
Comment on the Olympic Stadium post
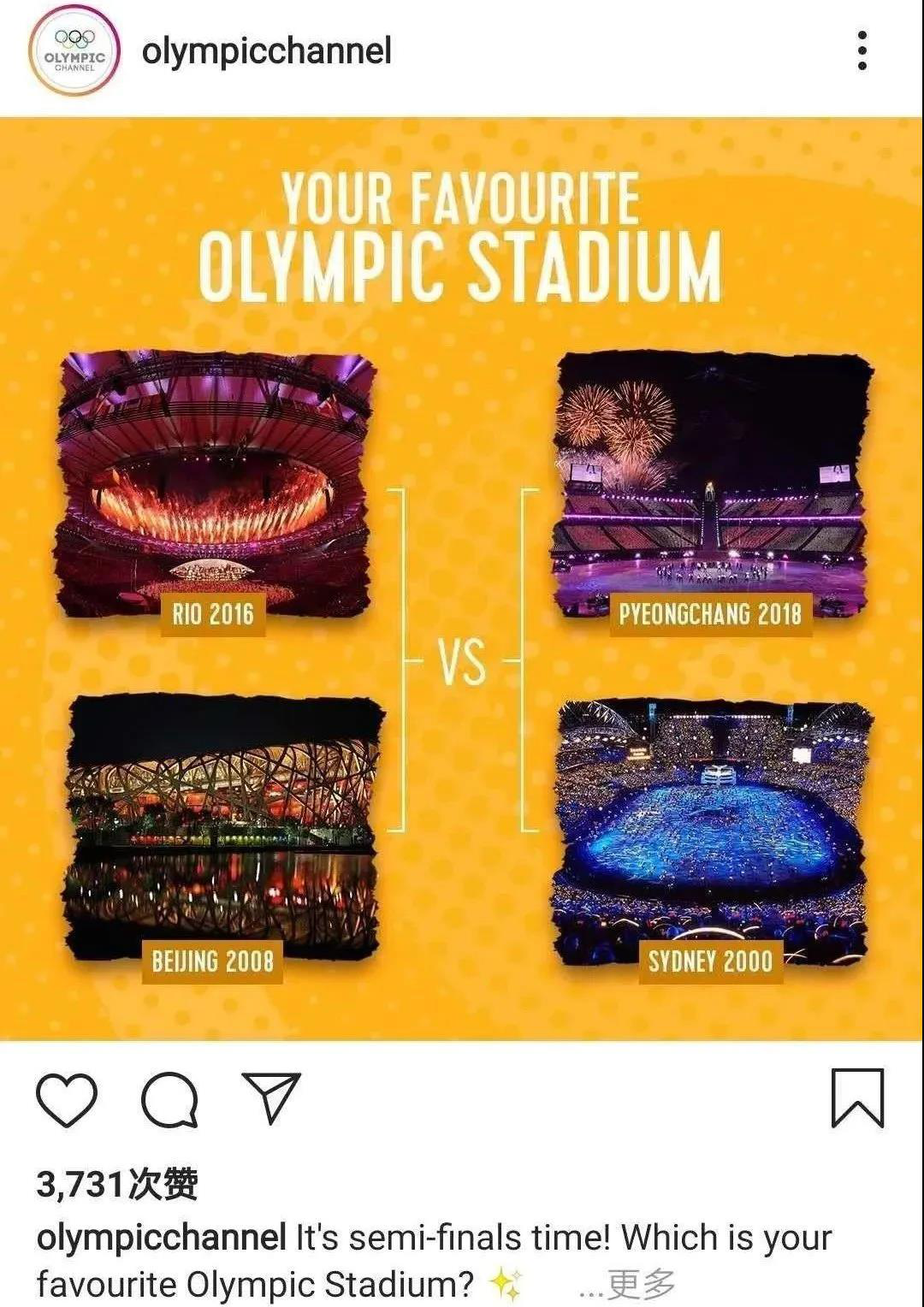(169, 1099)
